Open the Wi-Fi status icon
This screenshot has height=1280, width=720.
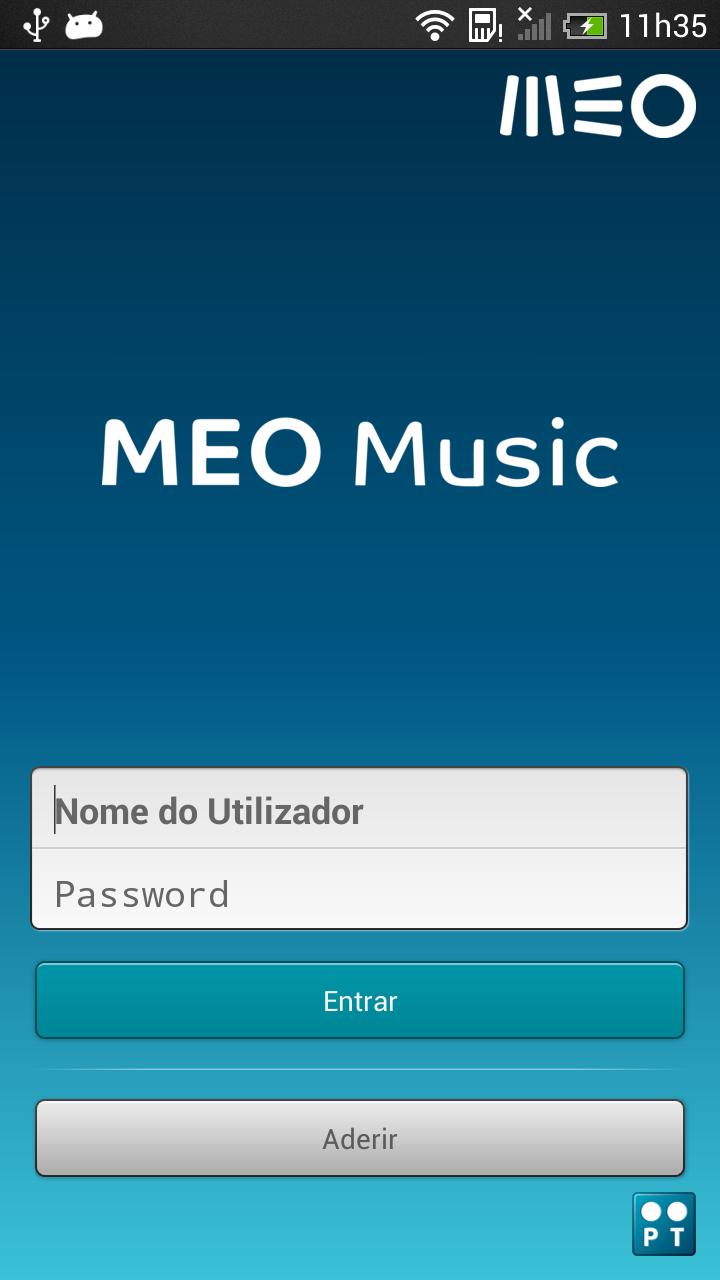coord(435,24)
